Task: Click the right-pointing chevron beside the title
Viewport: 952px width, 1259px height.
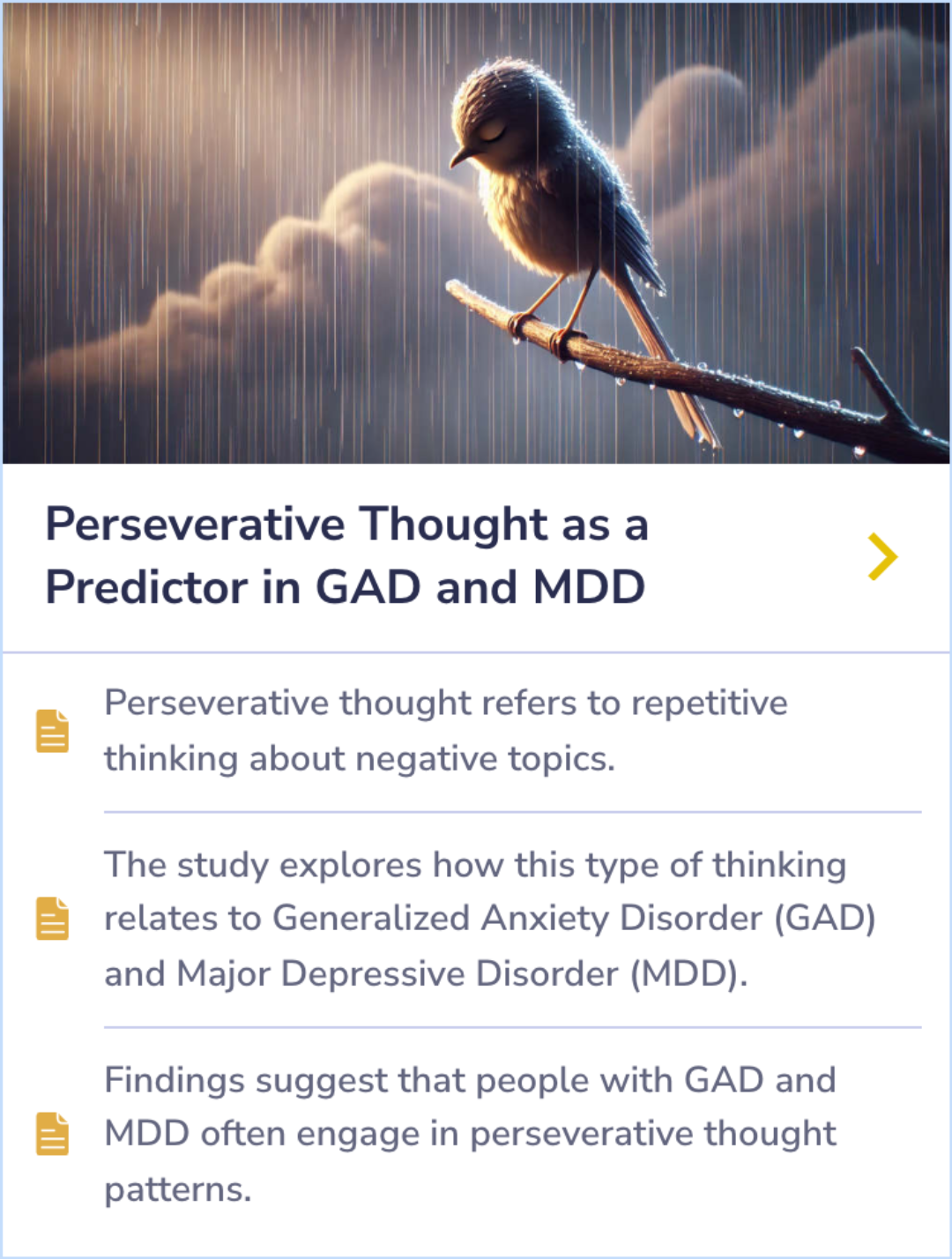Action: (x=884, y=555)
